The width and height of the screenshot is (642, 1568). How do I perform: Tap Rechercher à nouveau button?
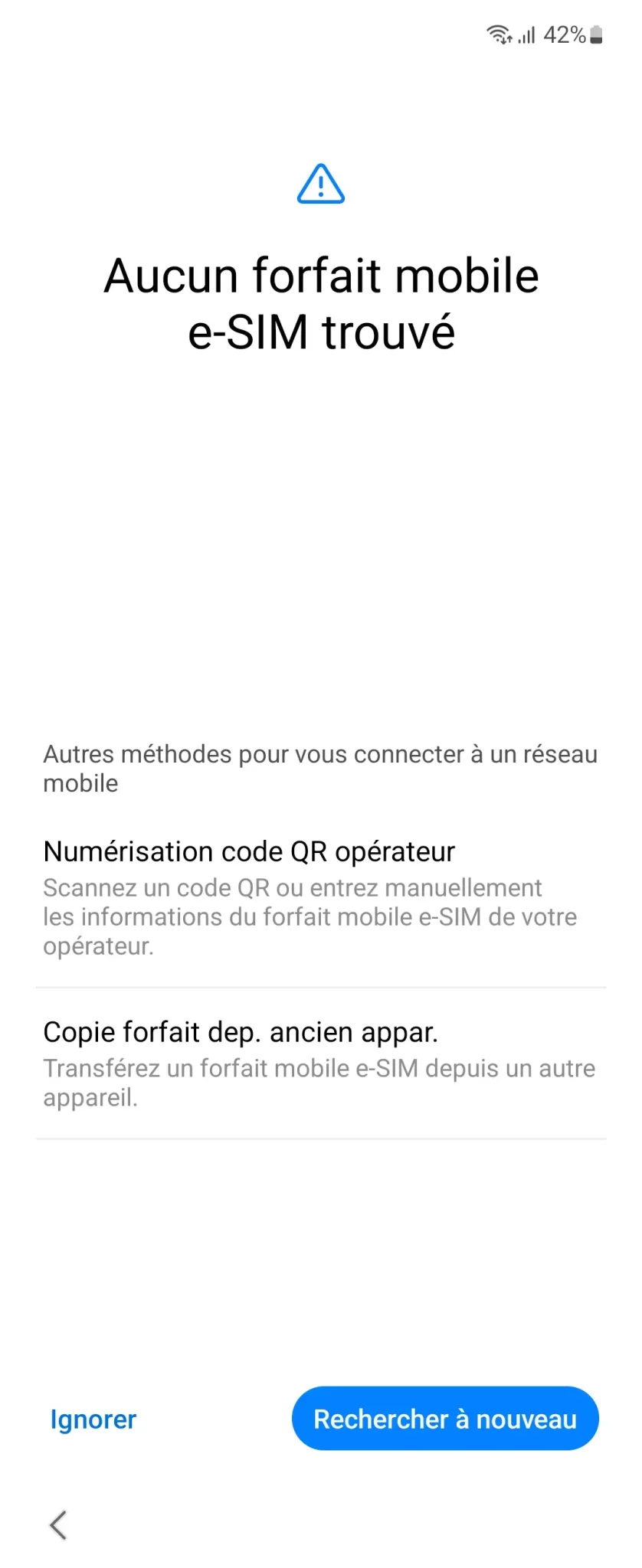tap(445, 1419)
